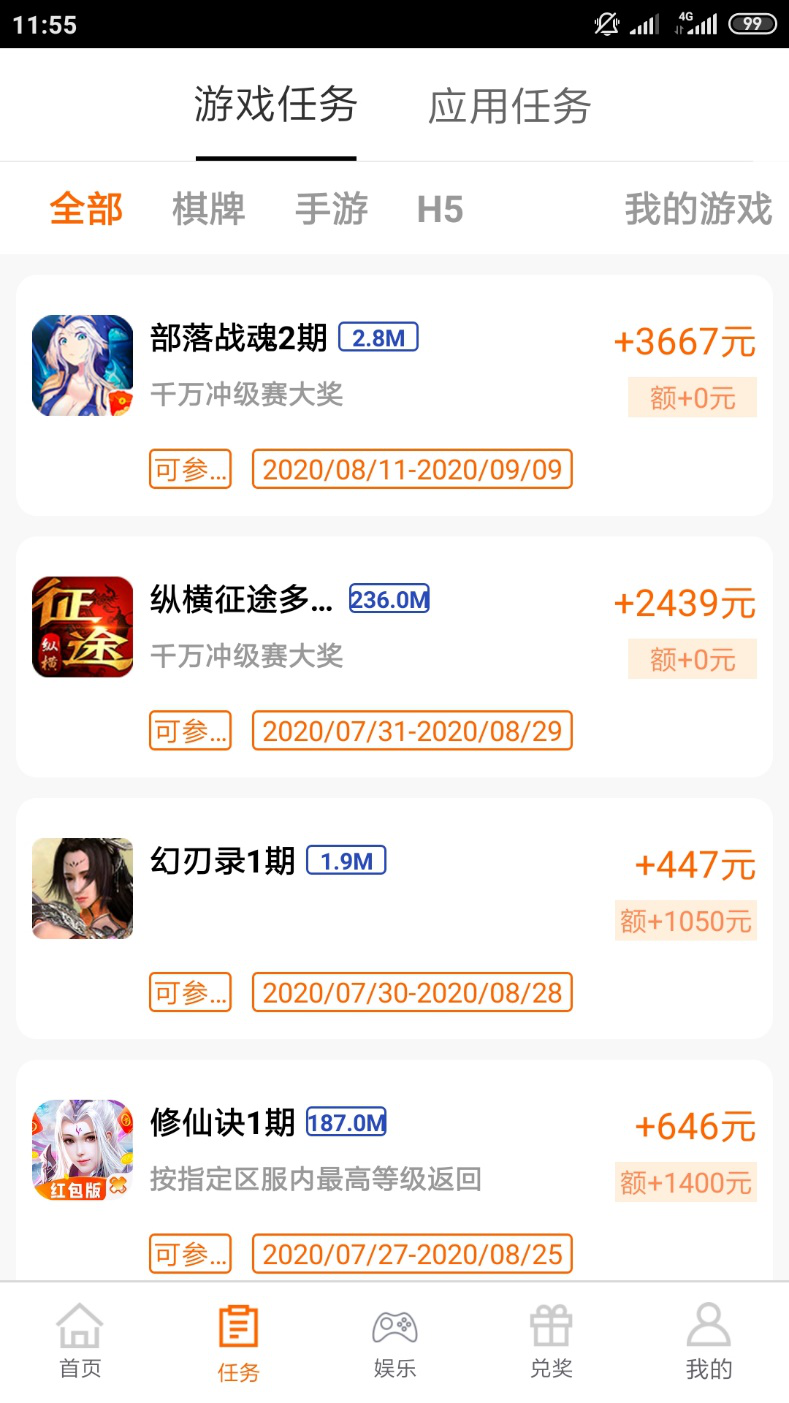Click the 可参 button for 部落战魂2期
This screenshot has width=789, height=1403.
click(190, 468)
